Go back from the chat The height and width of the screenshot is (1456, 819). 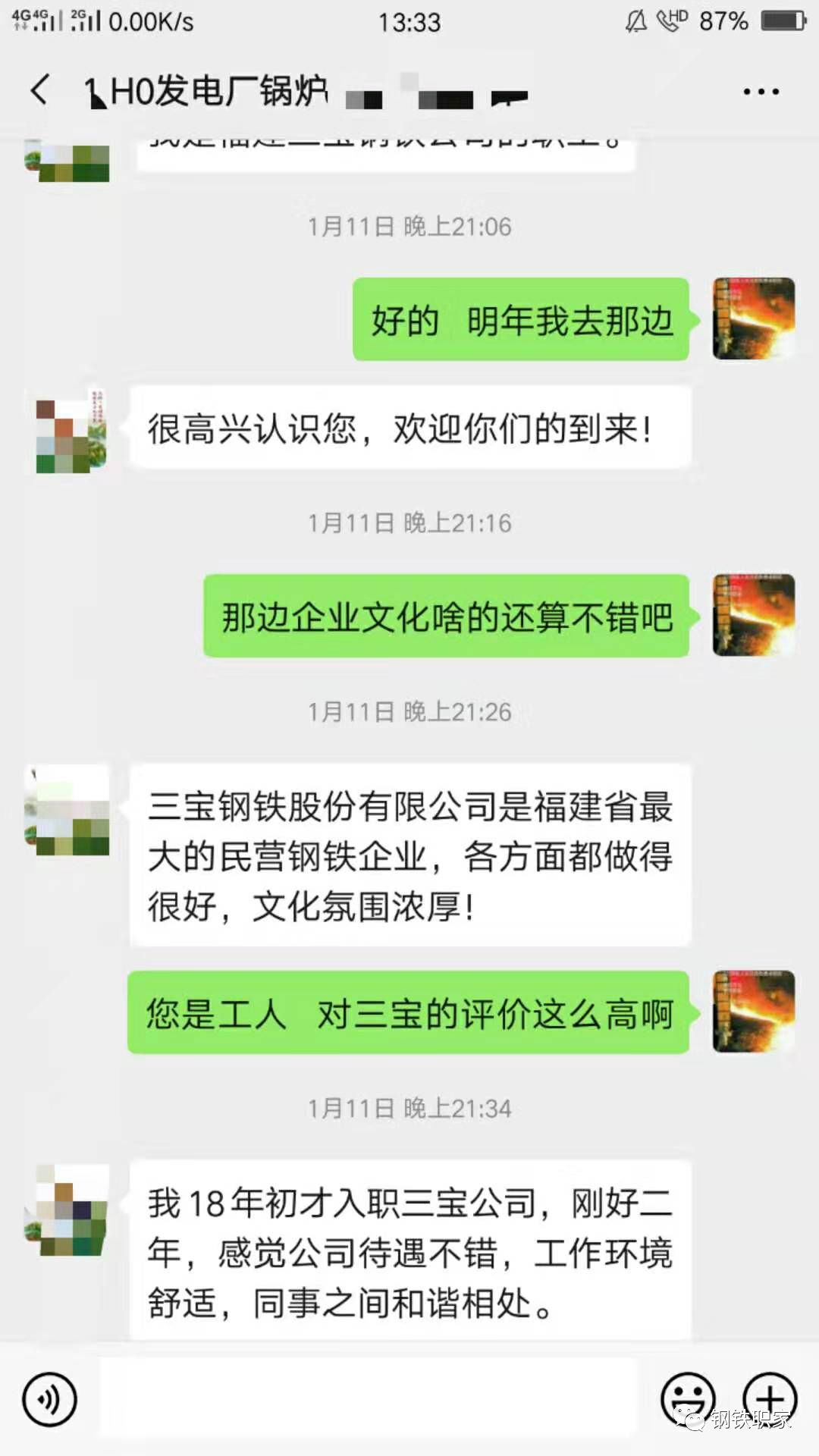(x=41, y=90)
